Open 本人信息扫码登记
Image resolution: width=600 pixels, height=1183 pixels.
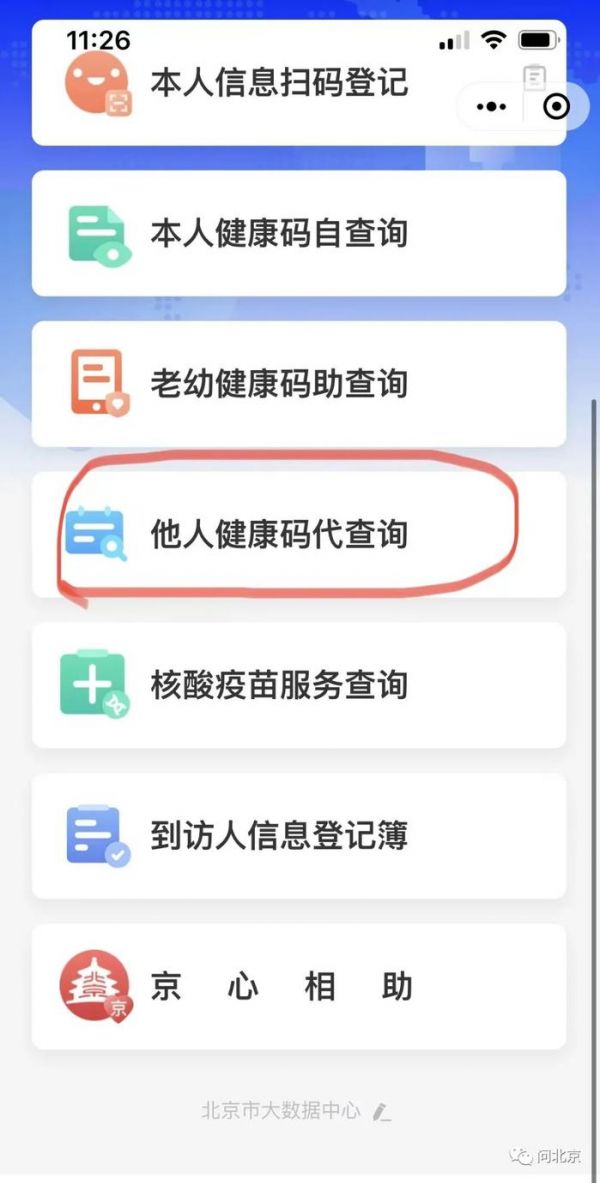coord(280,83)
